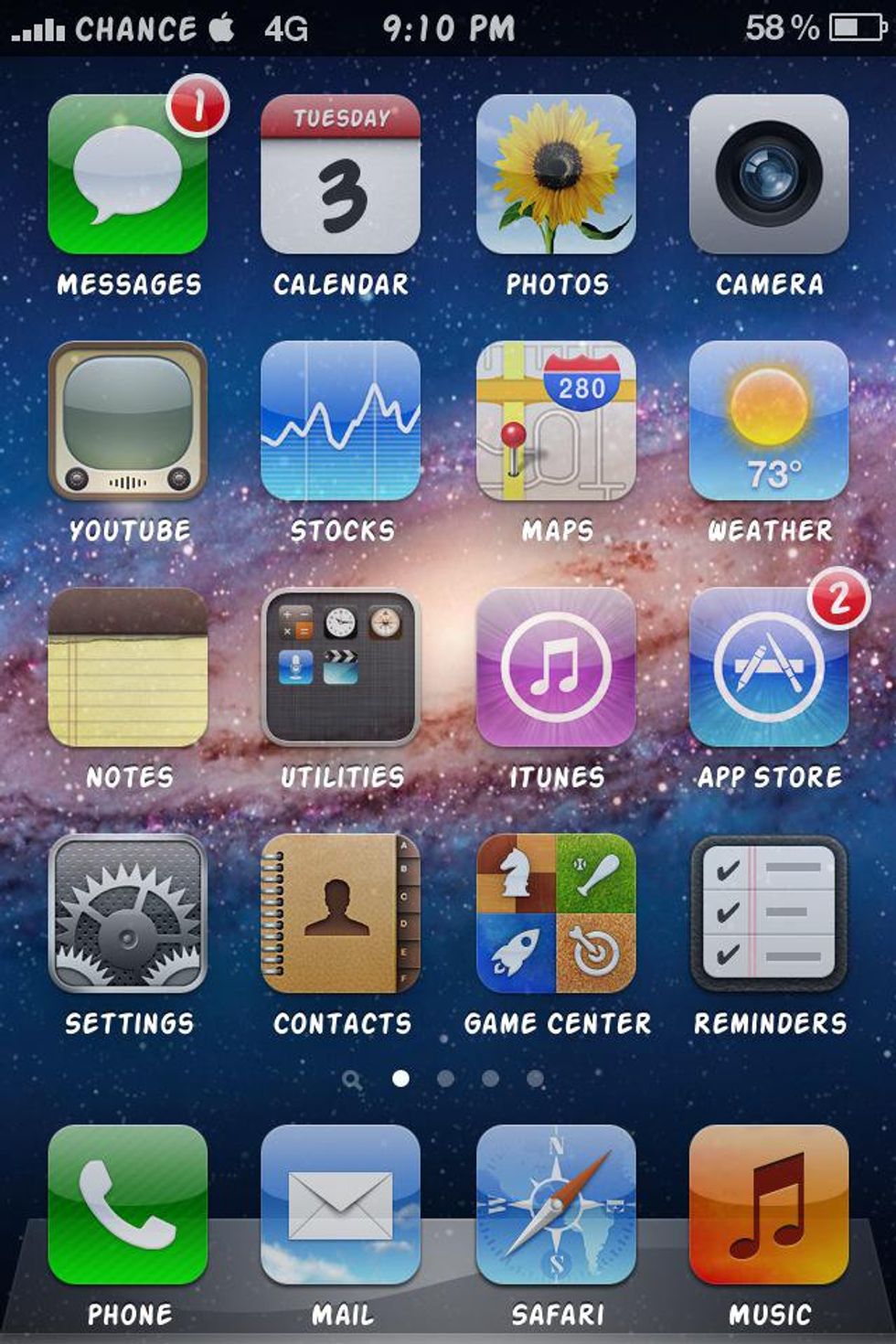The height and width of the screenshot is (1344, 896).
Task: Launch the Photos app
Action: 555,175
